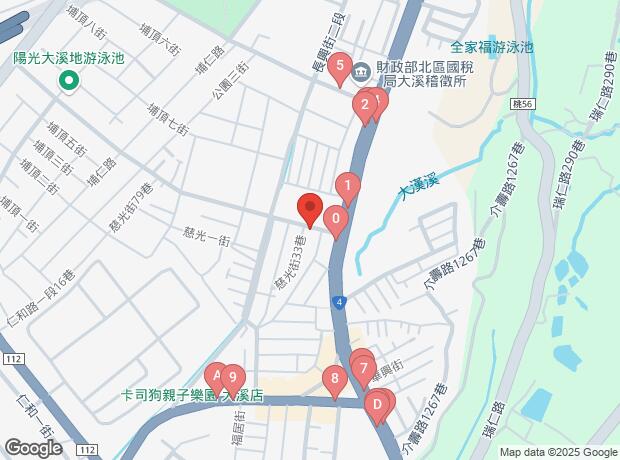
Task: Select the map marker numbered 1
Action: [347, 185]
